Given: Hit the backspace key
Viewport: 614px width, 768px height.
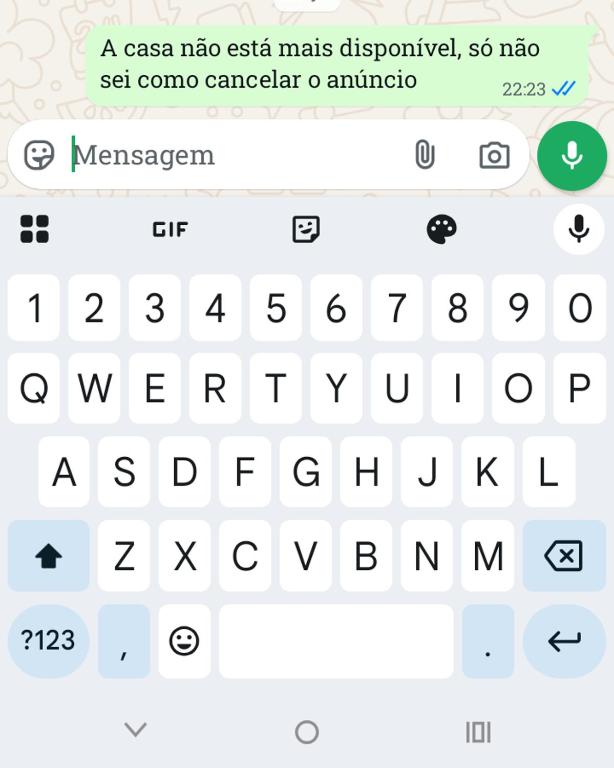Looking at the screenshot, I should (x=564, y=555).
